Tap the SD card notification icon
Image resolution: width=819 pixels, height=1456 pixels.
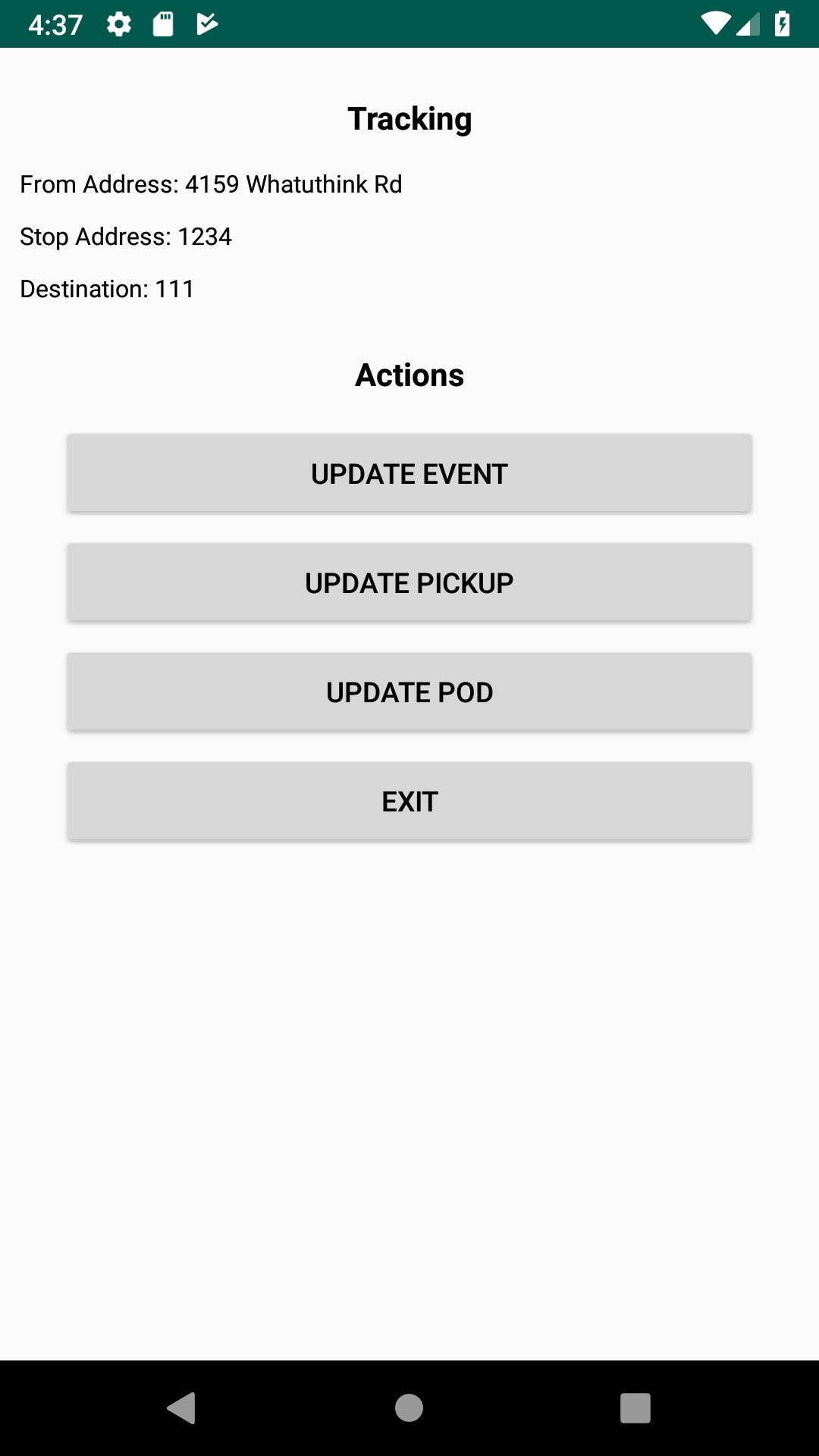click(x=163, y=23)
